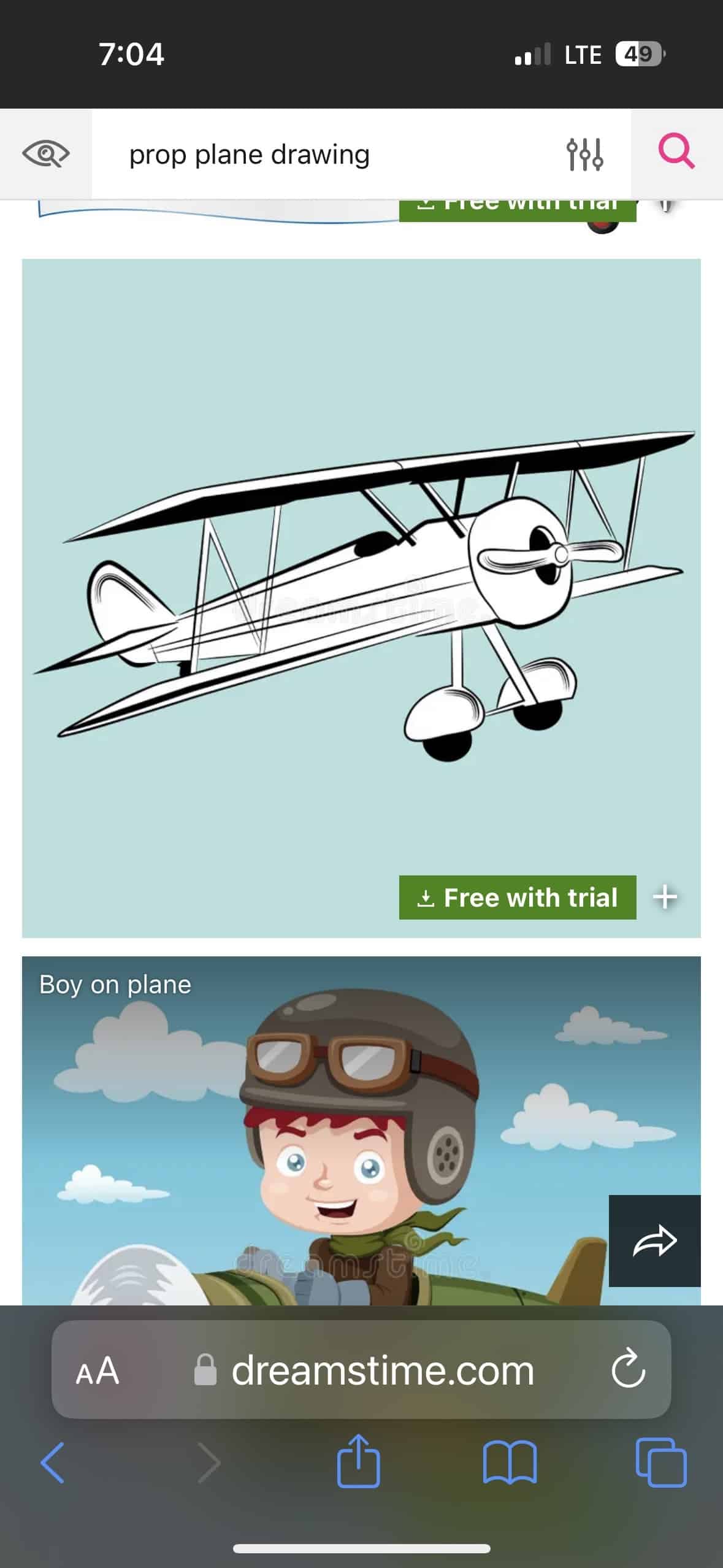Open the search filter sliders
Viewport: 723px width, 1568px height.
584,154
